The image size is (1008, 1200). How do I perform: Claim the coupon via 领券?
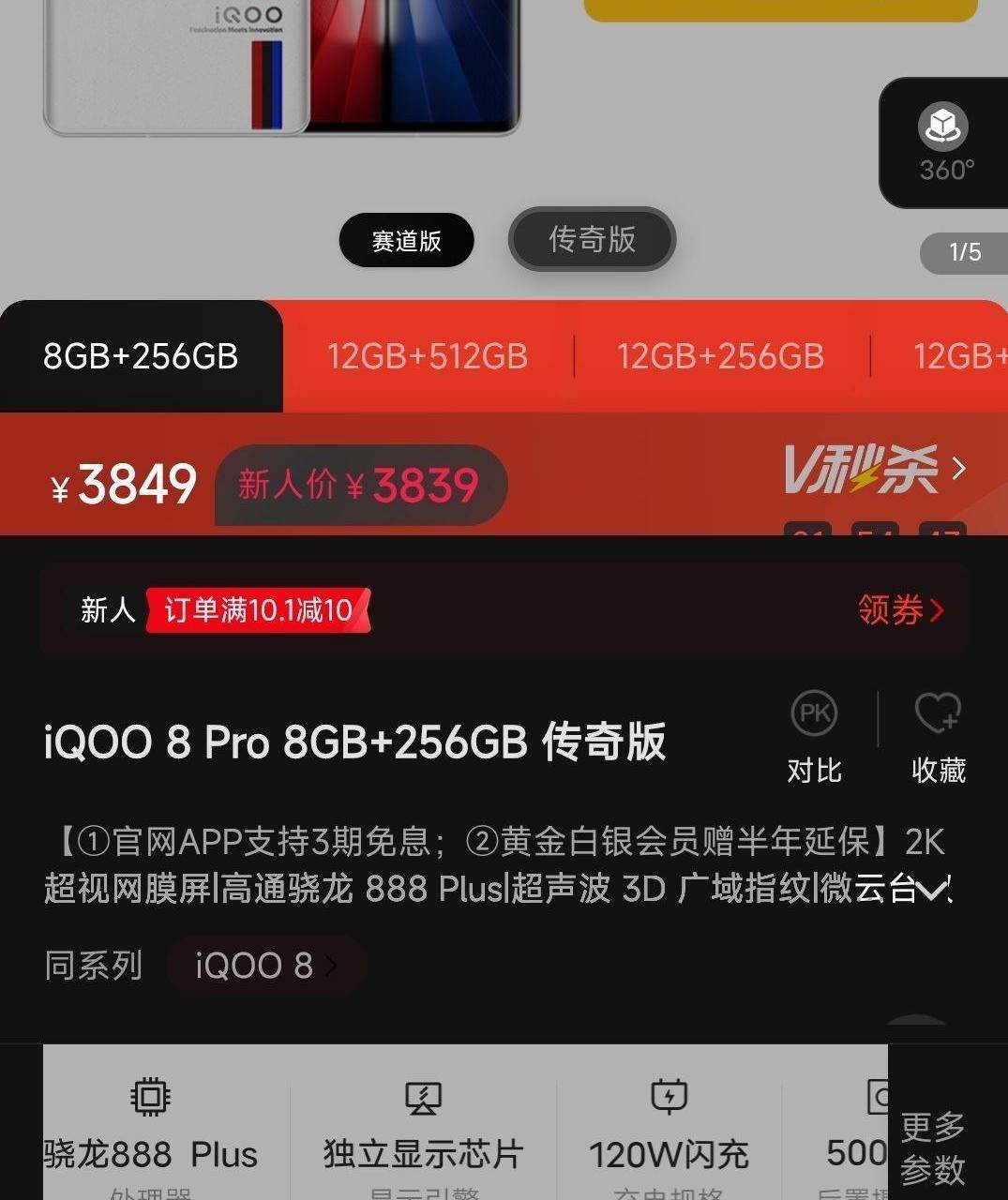click(x=900, y=610)
